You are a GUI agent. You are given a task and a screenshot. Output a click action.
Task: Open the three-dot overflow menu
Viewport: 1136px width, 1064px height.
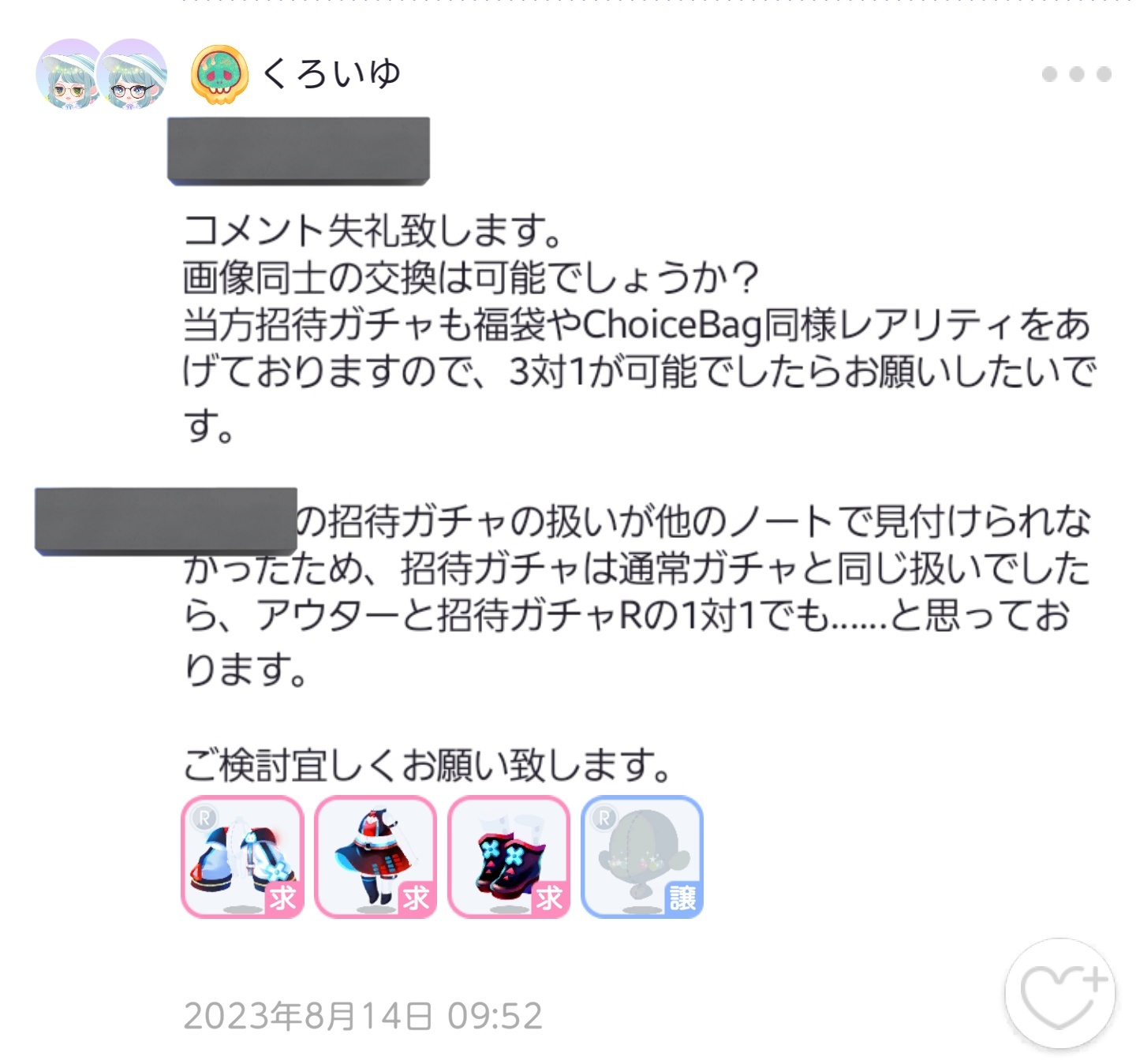(1076, 74)
